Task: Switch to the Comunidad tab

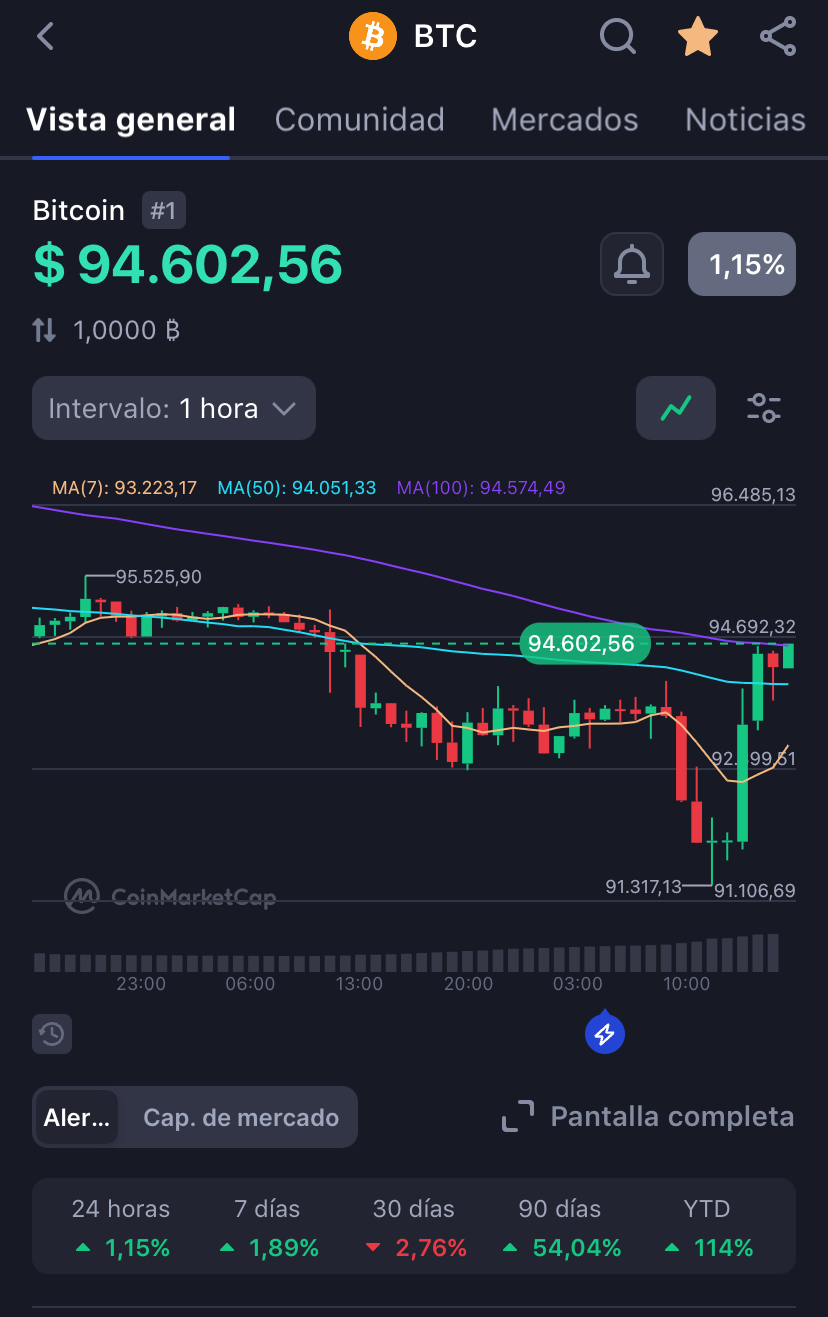Action: (359, 120)
